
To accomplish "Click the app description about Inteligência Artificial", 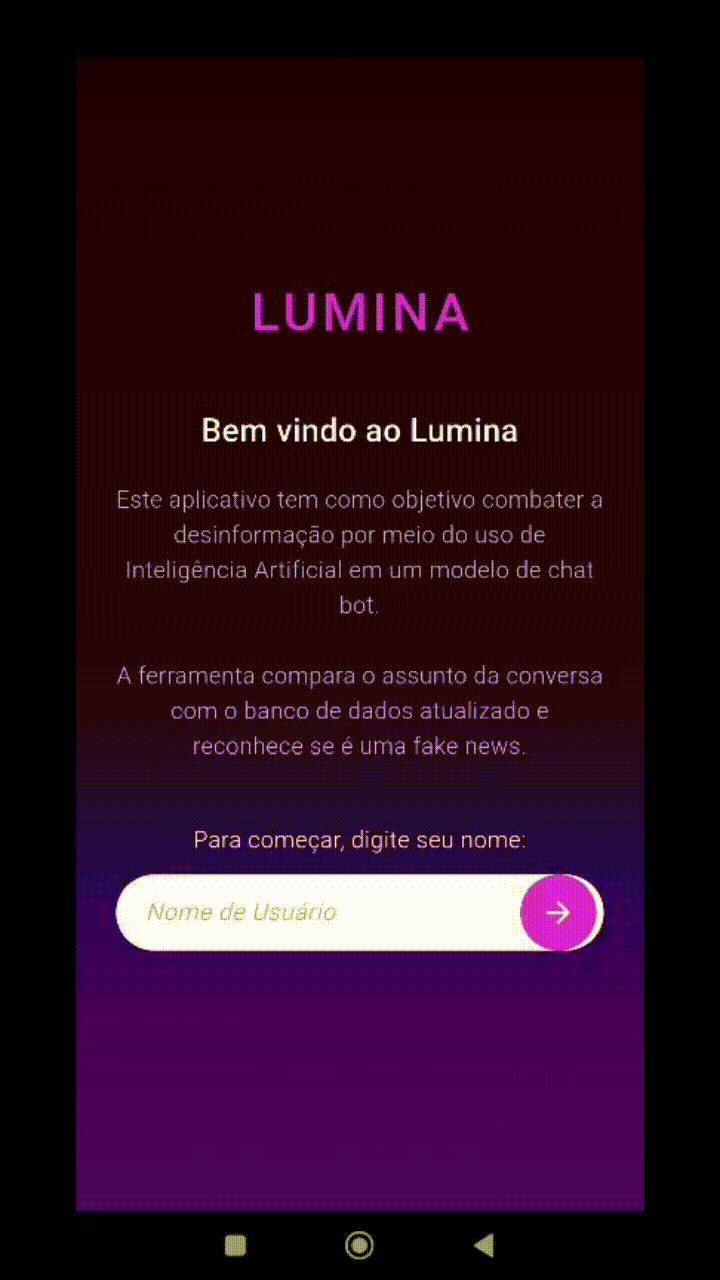I will click(359, 552).
